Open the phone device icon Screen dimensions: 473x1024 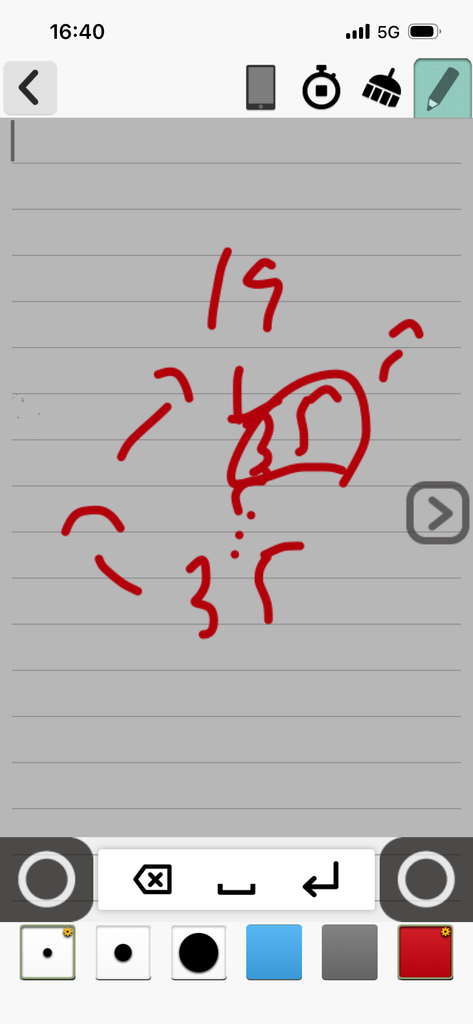click(261, 88)
